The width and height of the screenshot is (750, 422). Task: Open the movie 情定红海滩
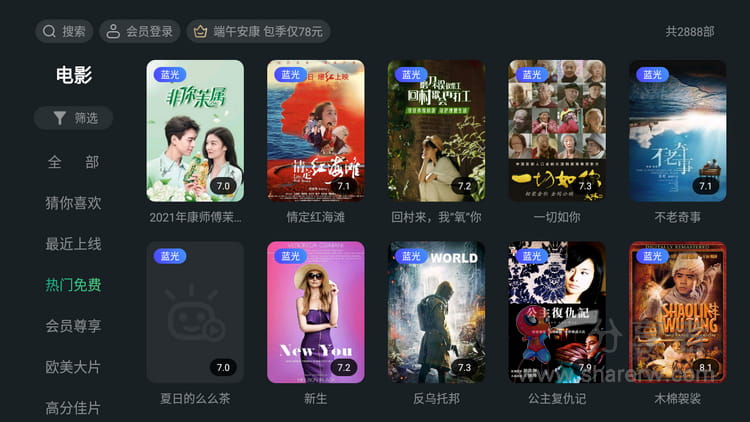[x=316, y=131]
